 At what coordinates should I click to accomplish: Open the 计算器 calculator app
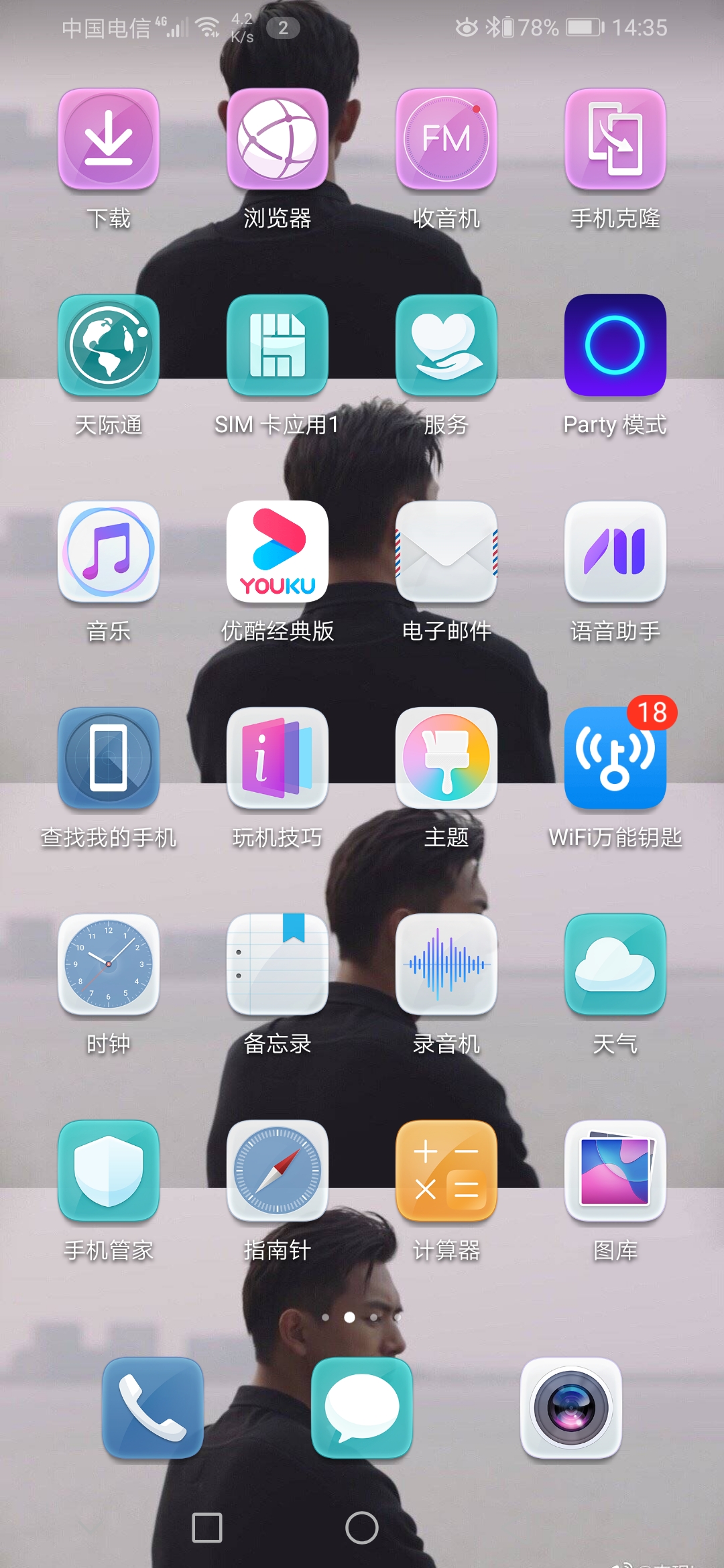(446, 1171)
